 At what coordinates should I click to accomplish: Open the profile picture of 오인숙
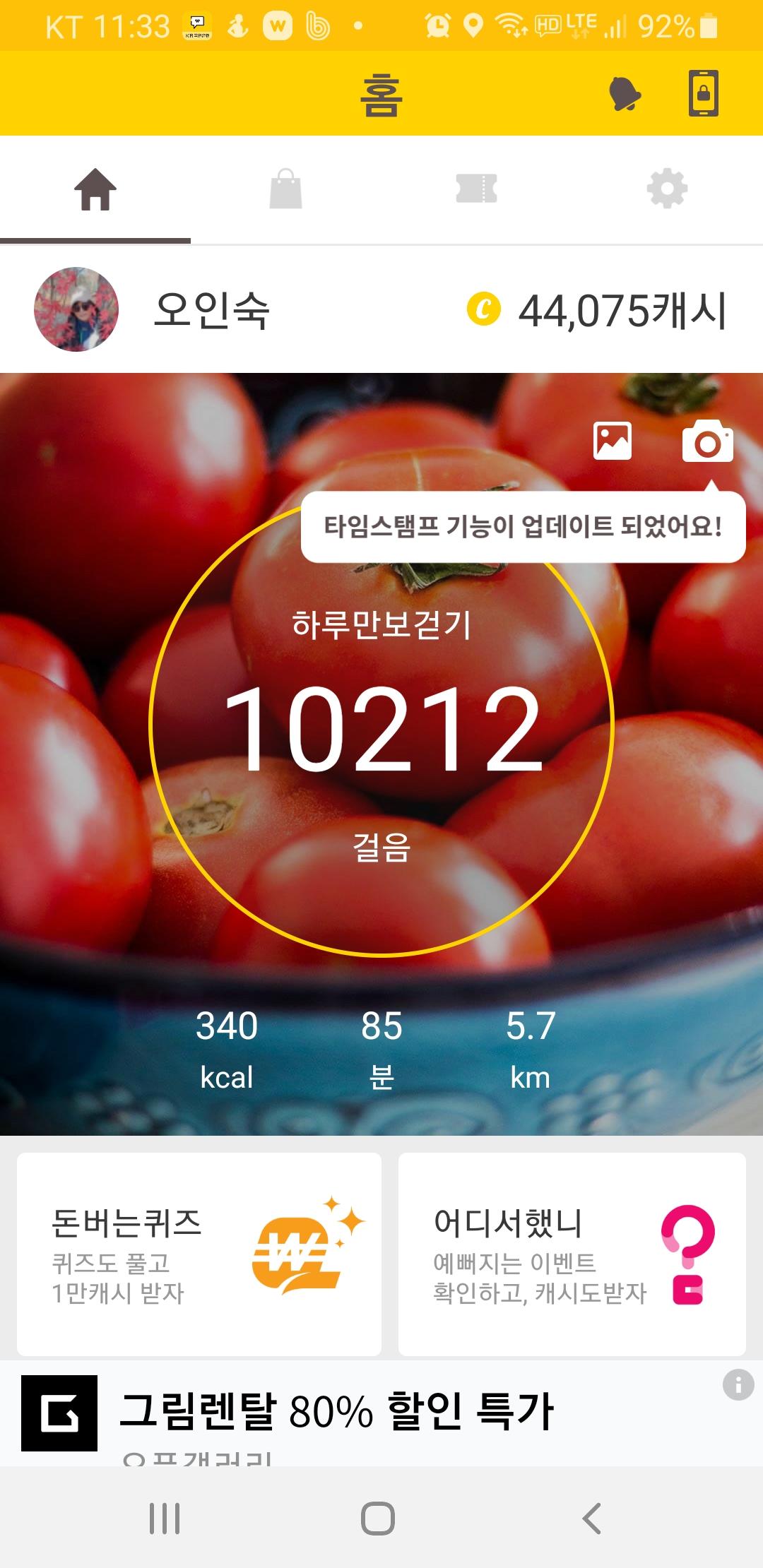coord(76,309)
